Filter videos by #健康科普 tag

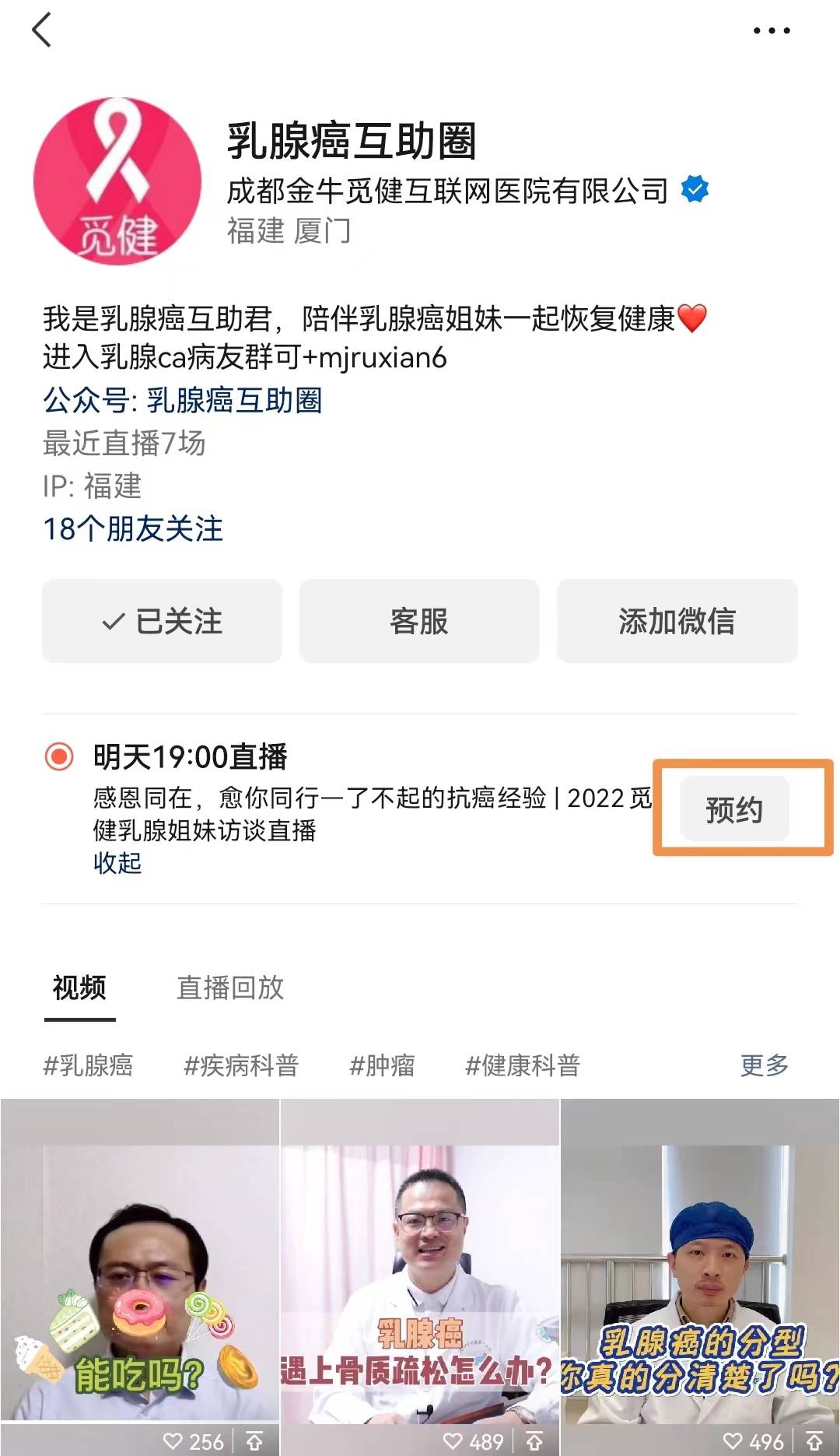point(523,1065)
